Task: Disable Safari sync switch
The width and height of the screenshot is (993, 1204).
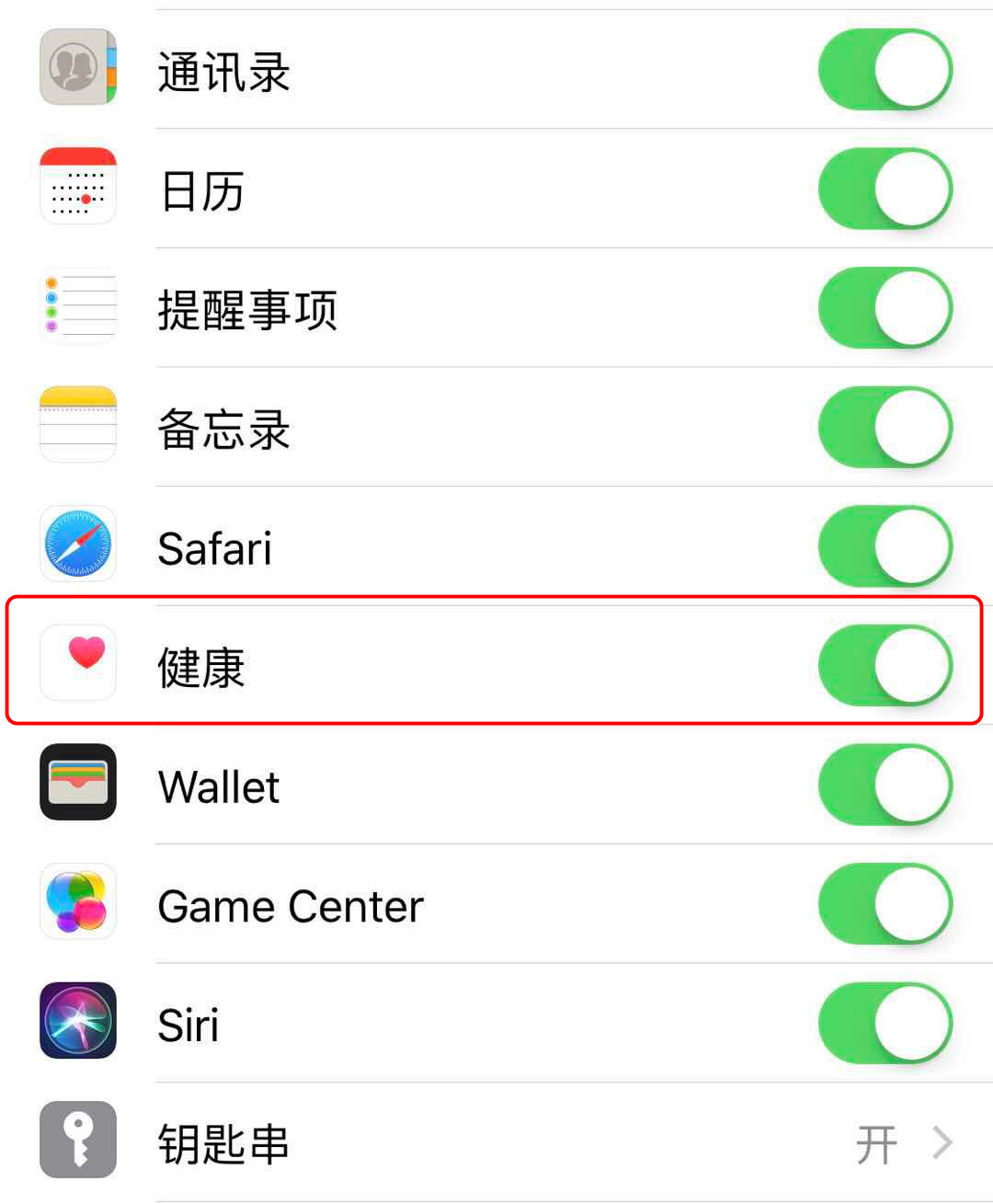Action: [885, 545]
